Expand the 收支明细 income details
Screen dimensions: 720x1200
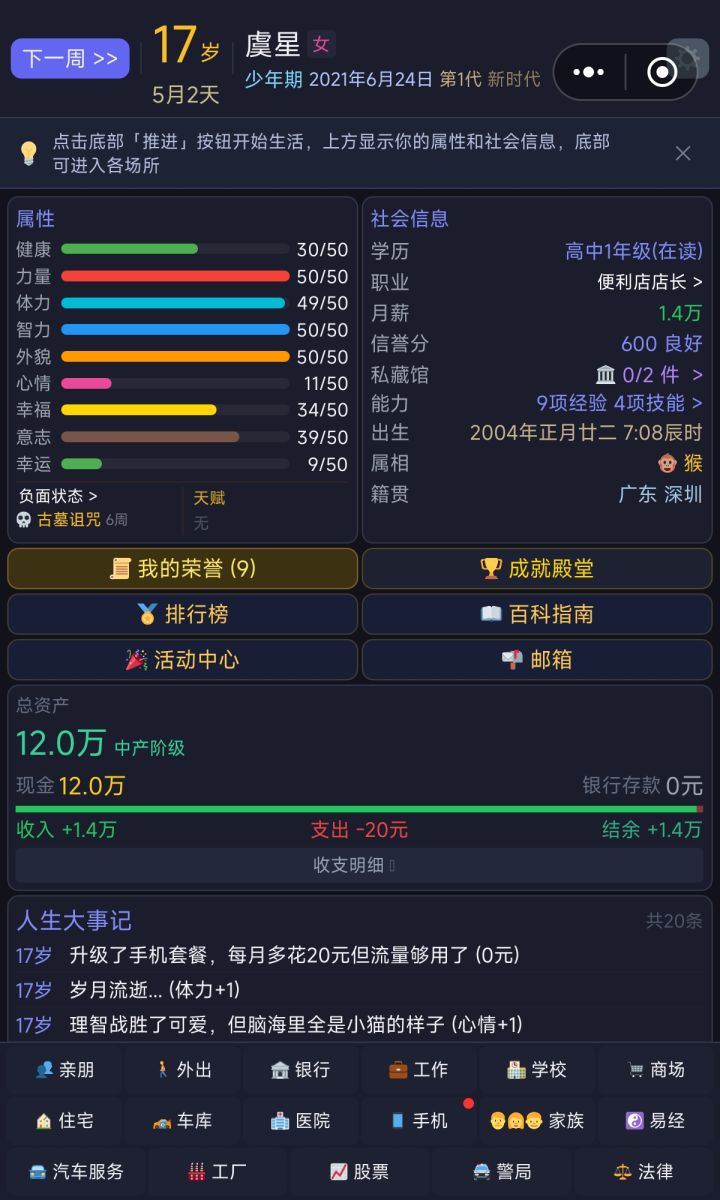point(358,866)
